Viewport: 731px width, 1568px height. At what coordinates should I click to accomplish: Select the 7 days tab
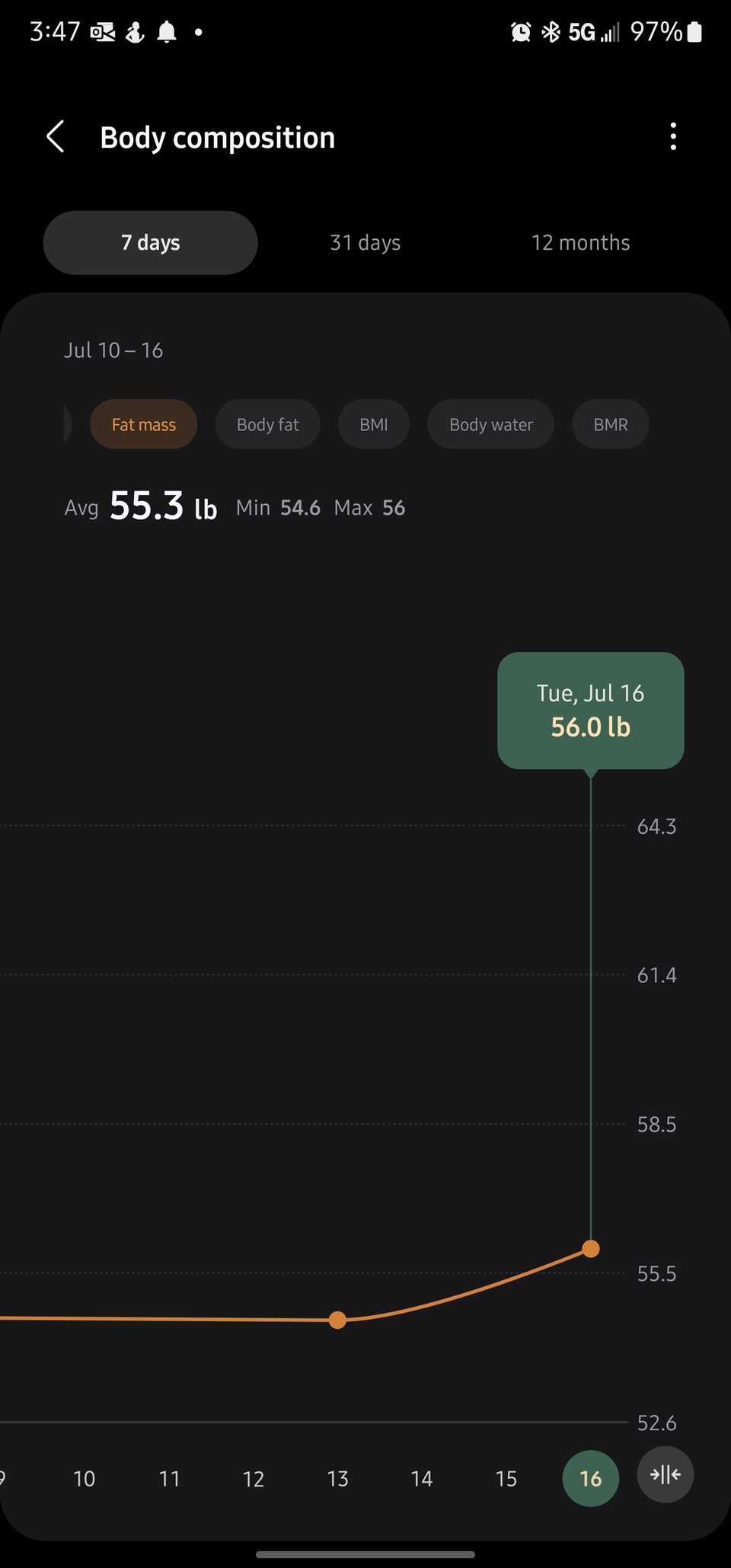[150, 243]
